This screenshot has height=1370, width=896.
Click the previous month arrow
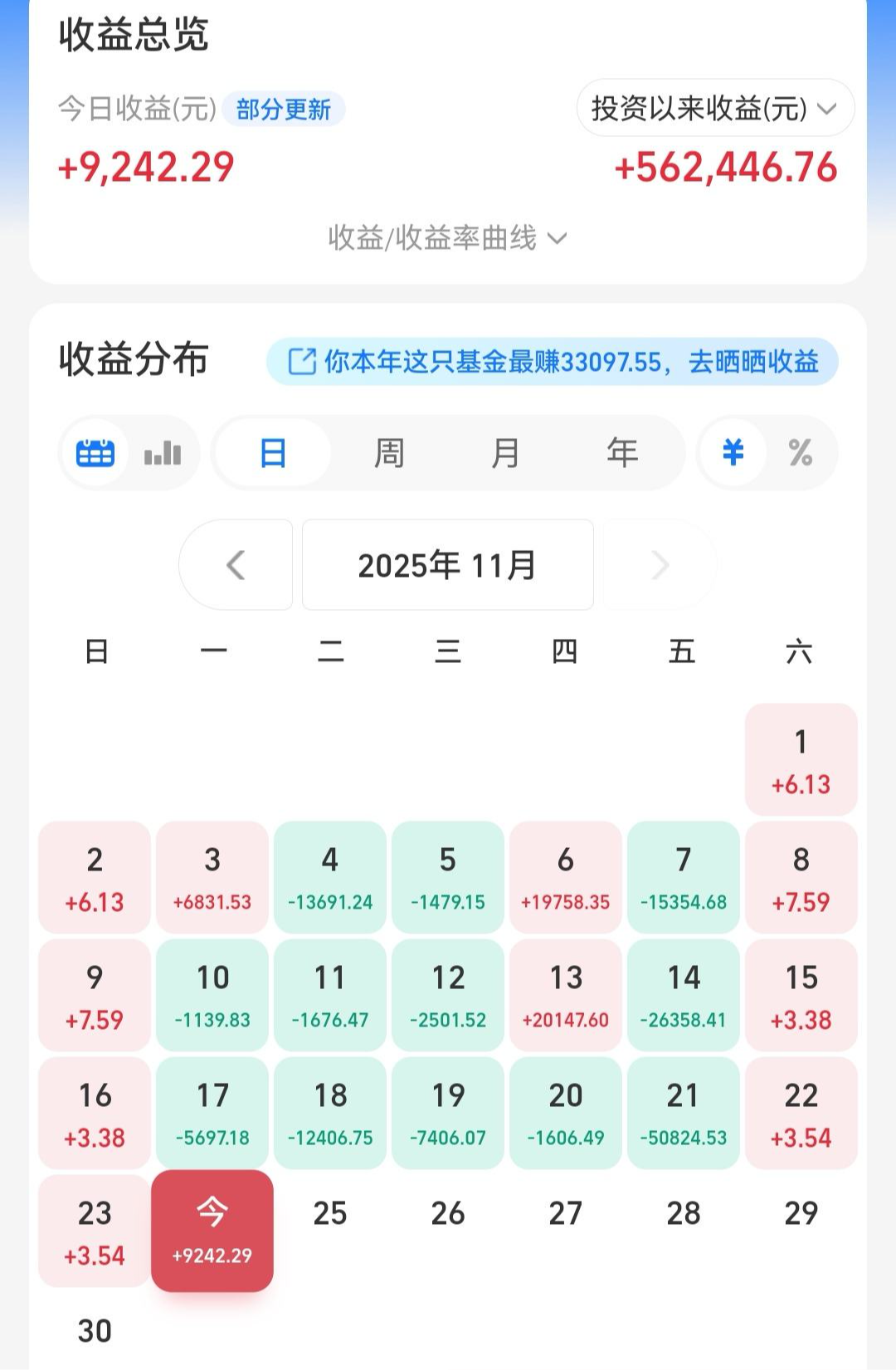236,565
